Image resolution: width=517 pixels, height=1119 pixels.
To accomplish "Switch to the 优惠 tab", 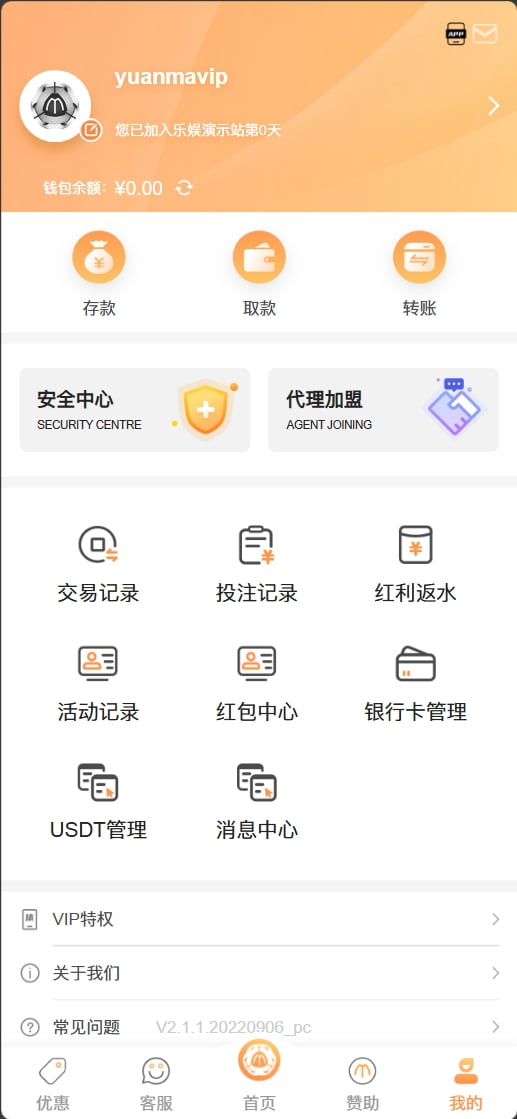I will click(53, 1084).
